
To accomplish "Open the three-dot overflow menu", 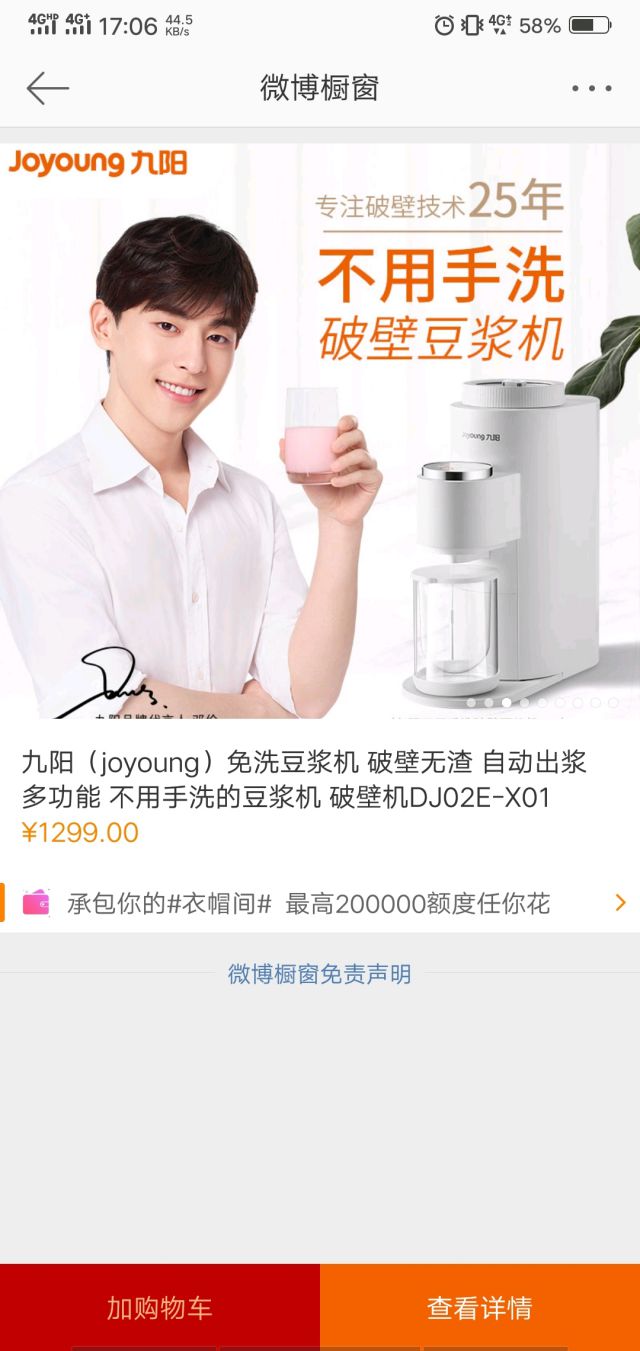I will tap(591, 88).
